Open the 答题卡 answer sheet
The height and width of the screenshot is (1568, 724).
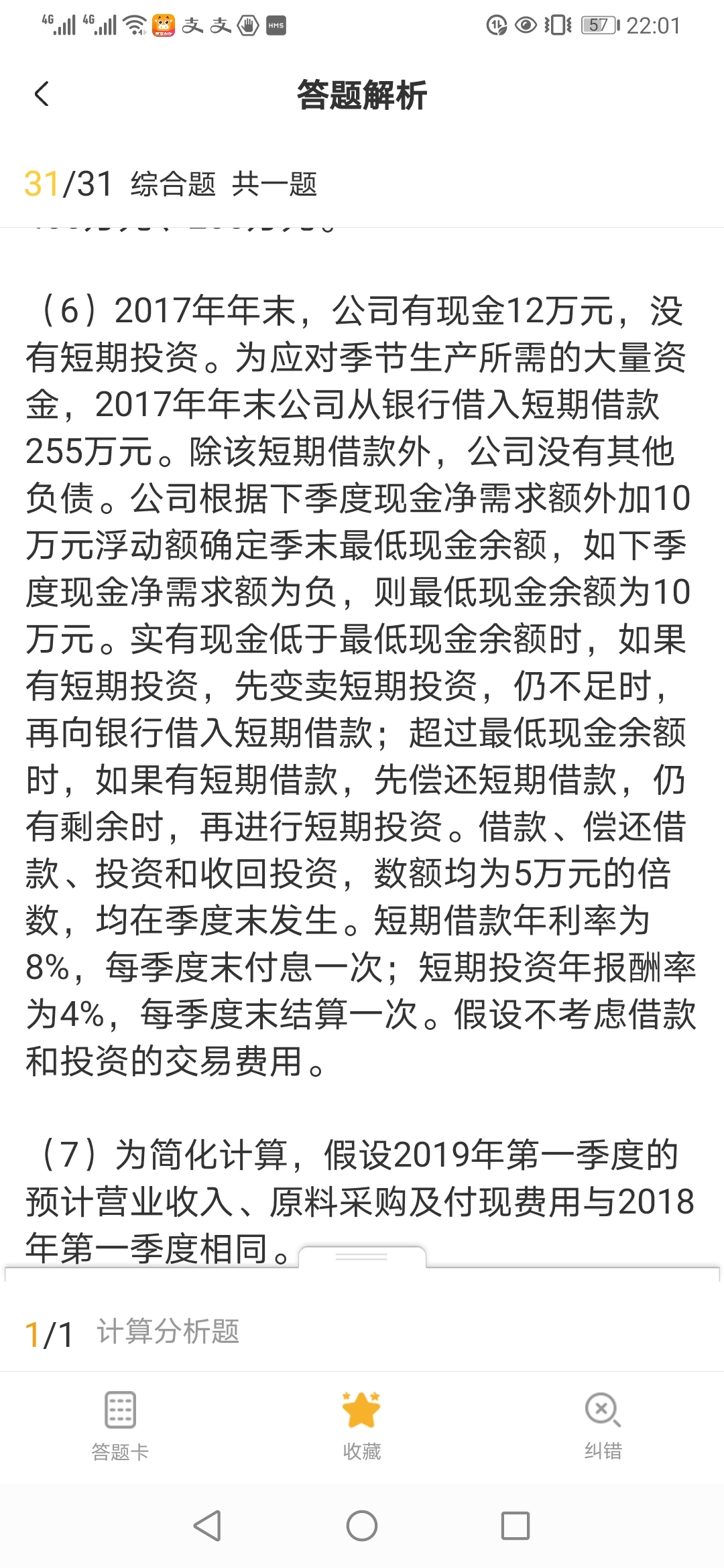click(x=121, y=1425)
